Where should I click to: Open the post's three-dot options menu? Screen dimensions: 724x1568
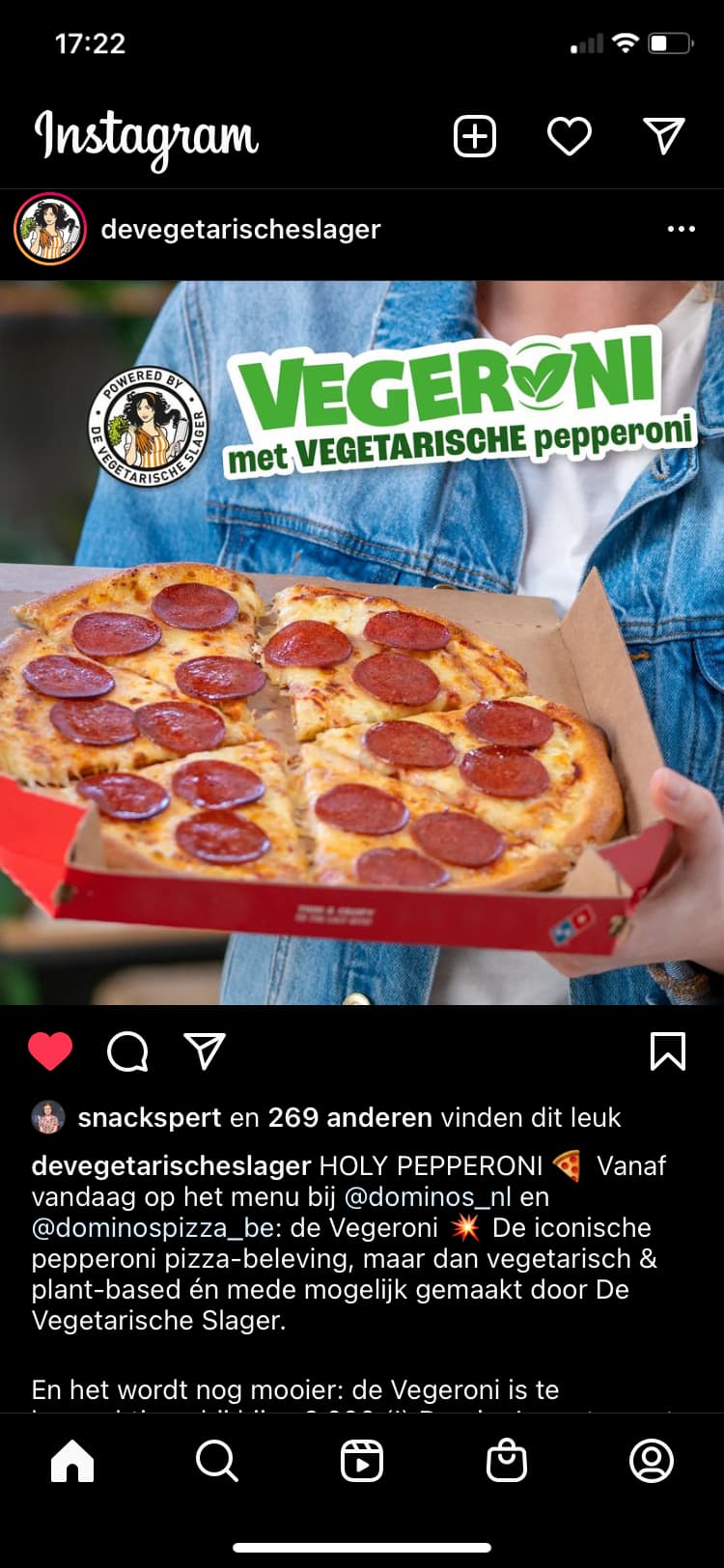681,229
